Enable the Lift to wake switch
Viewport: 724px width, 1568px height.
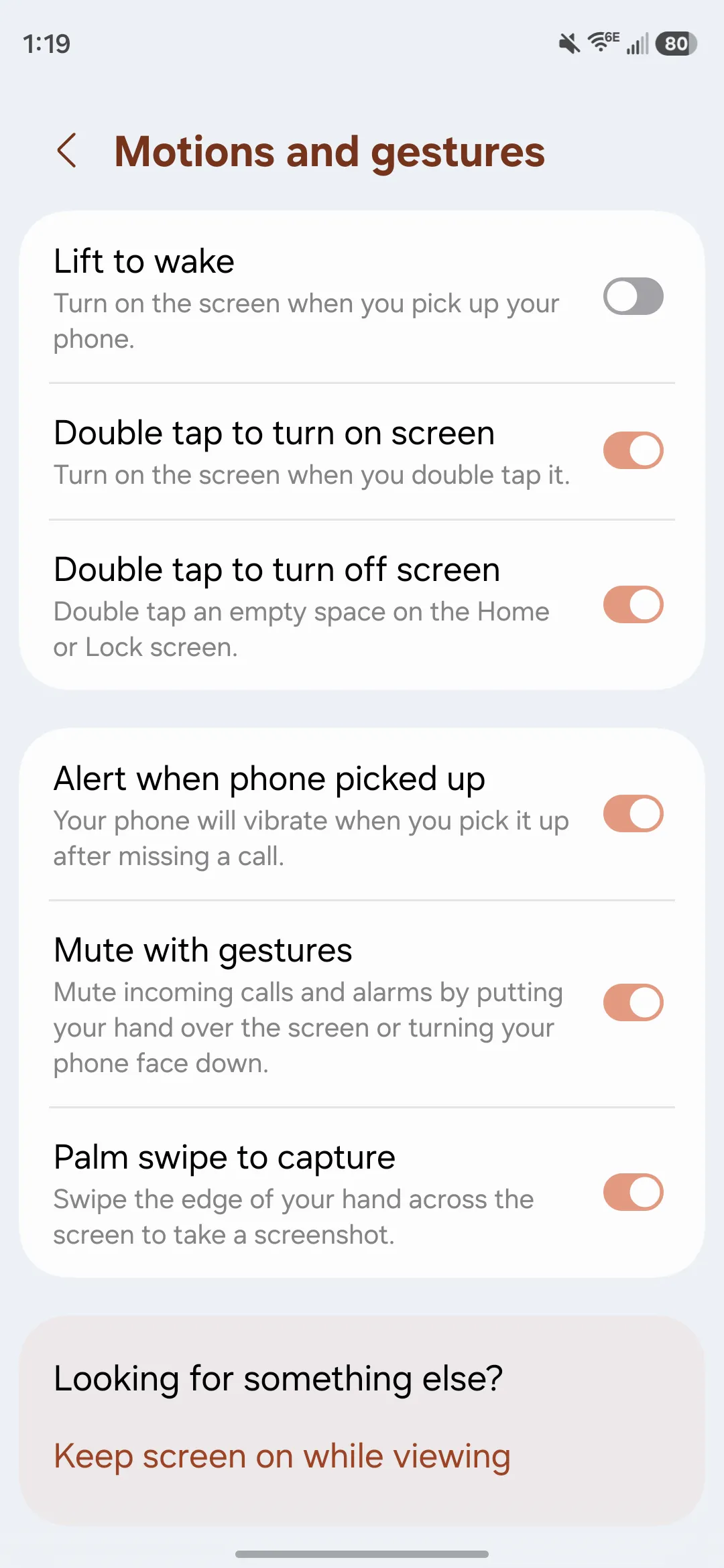(633, 296)
